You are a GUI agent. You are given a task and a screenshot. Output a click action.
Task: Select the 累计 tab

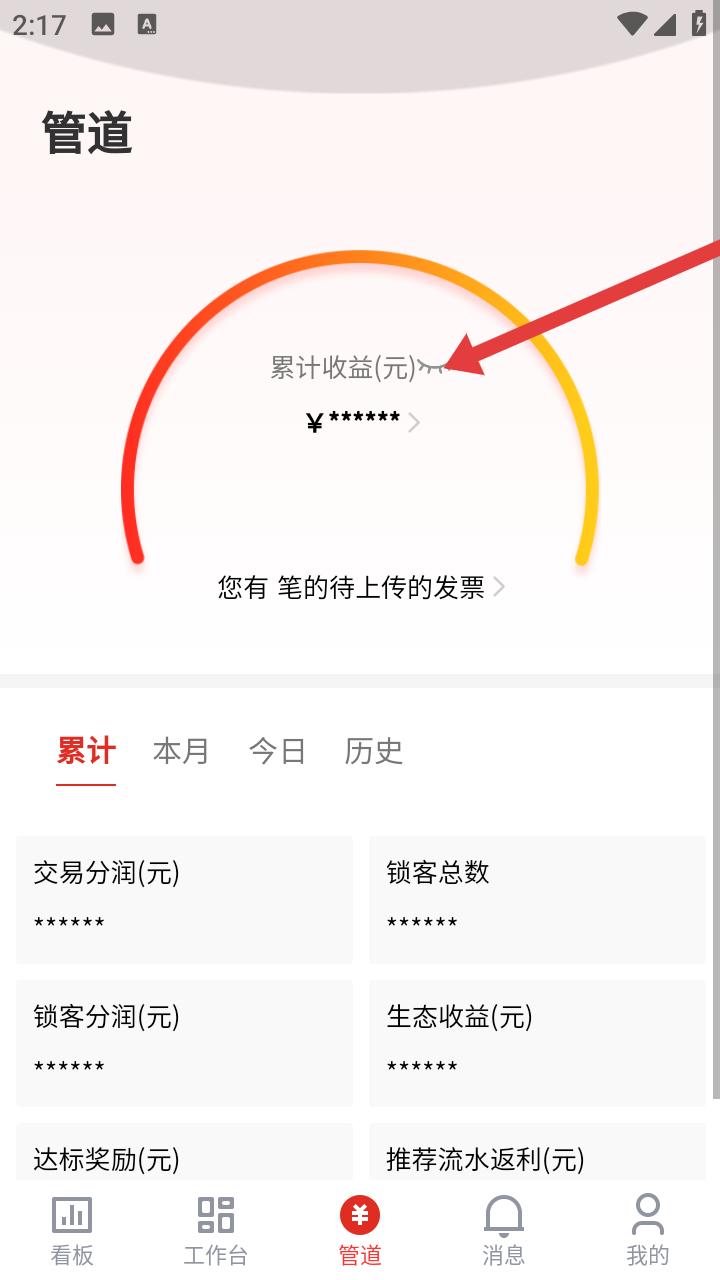[86, 751]
